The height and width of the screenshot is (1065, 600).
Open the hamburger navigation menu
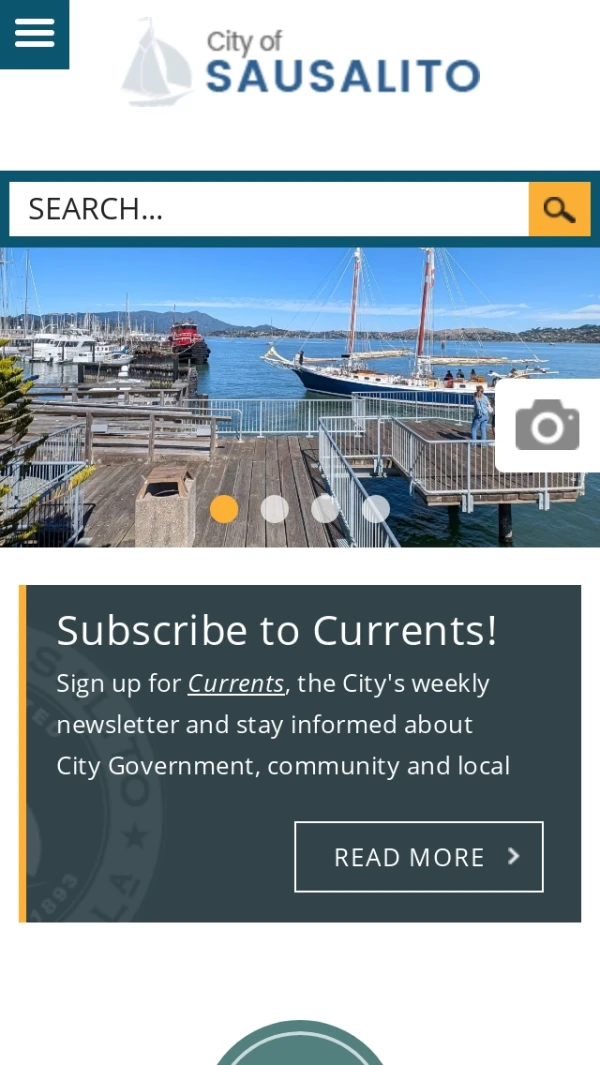pos(34,33)
